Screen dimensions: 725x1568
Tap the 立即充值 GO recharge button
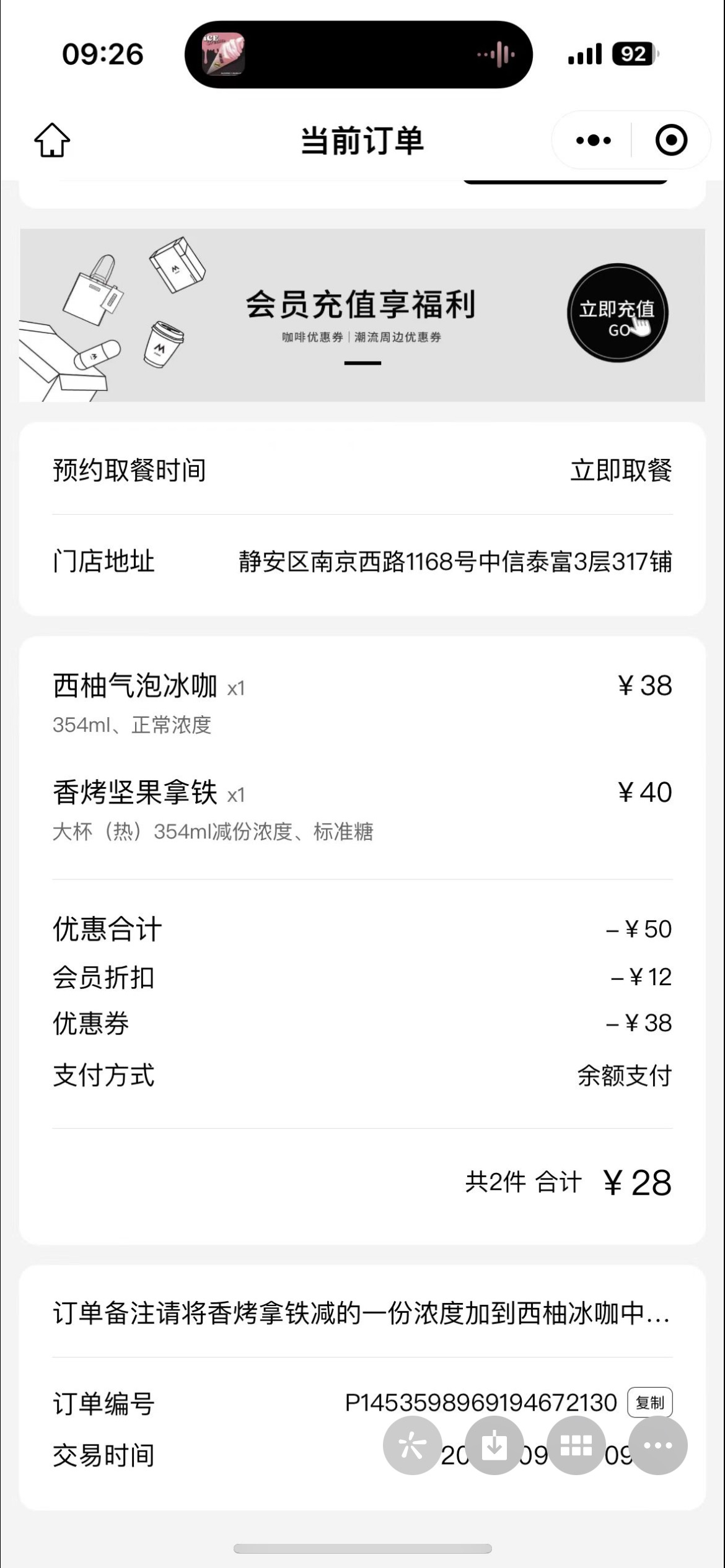coord(617,313)
